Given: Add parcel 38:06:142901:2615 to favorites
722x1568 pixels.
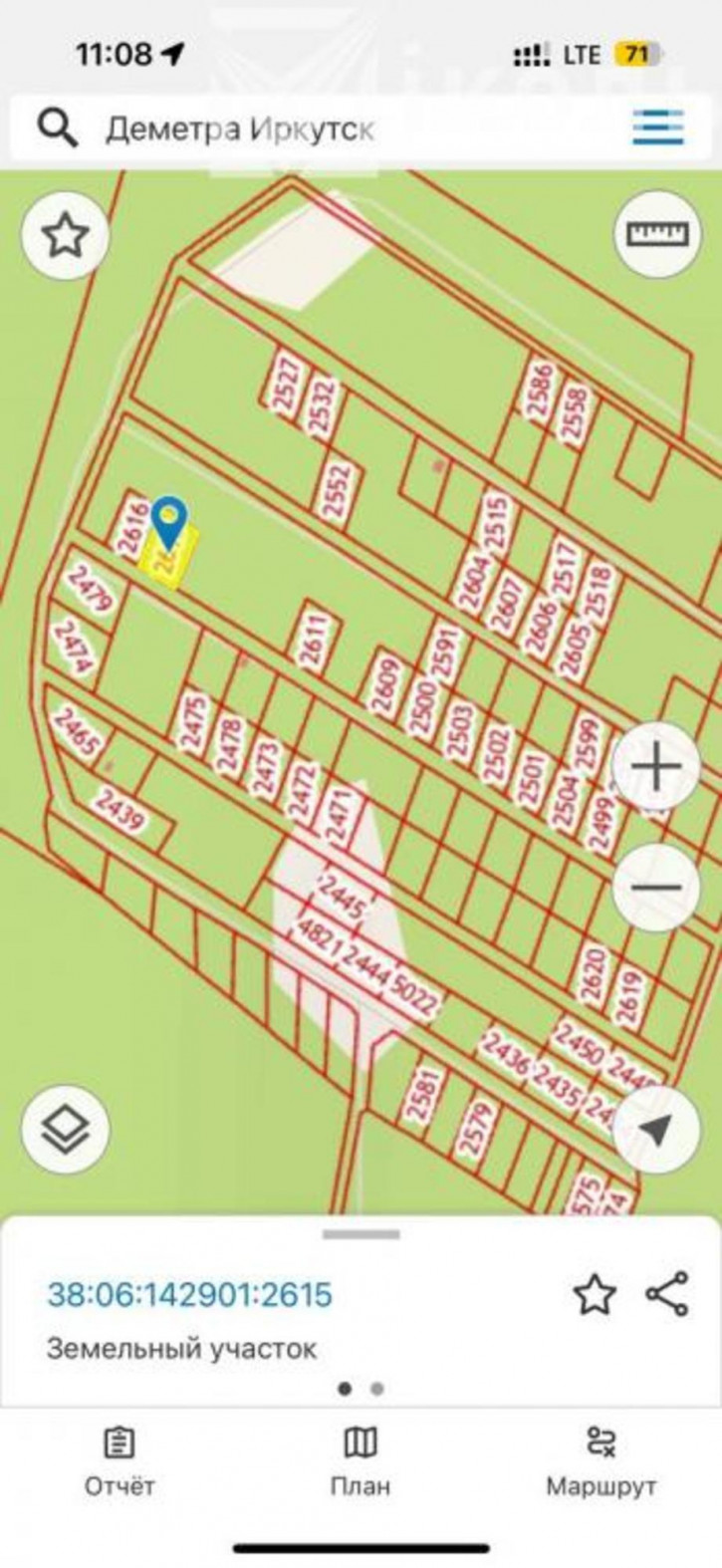Looking at the screenshot, I should click(595, 1295).
